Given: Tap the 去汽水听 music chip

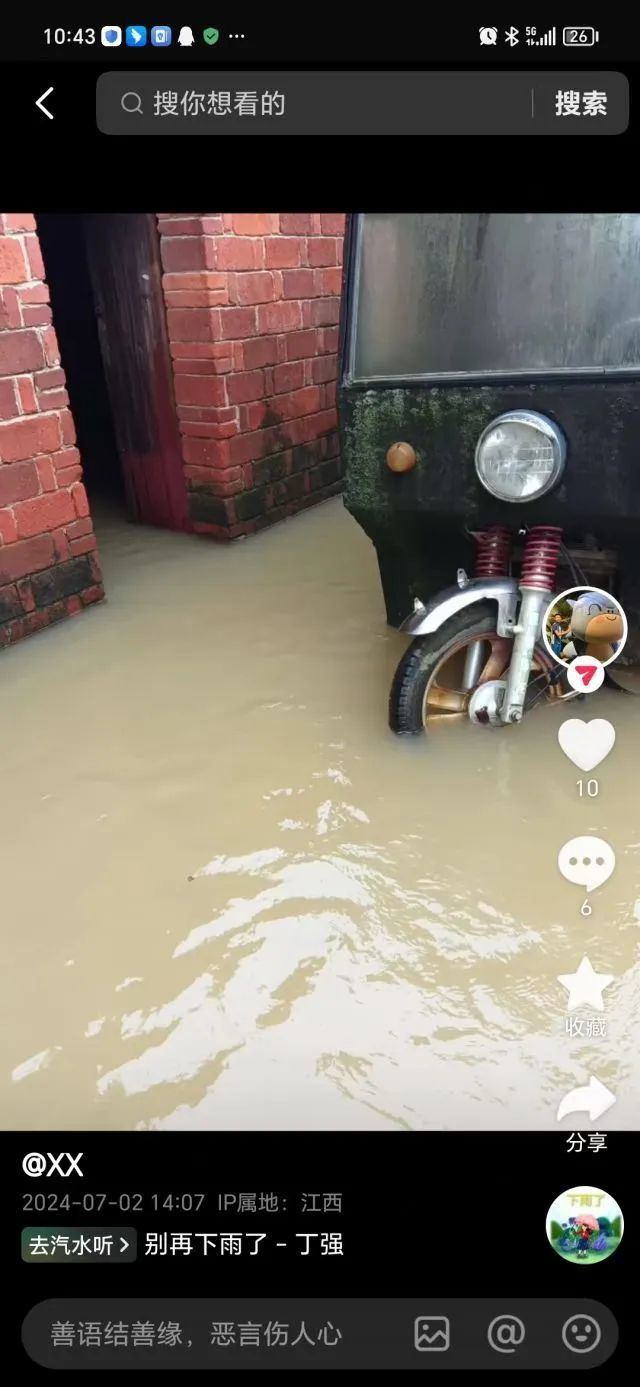Looking at the screenshot, I should click(79, 1245).
